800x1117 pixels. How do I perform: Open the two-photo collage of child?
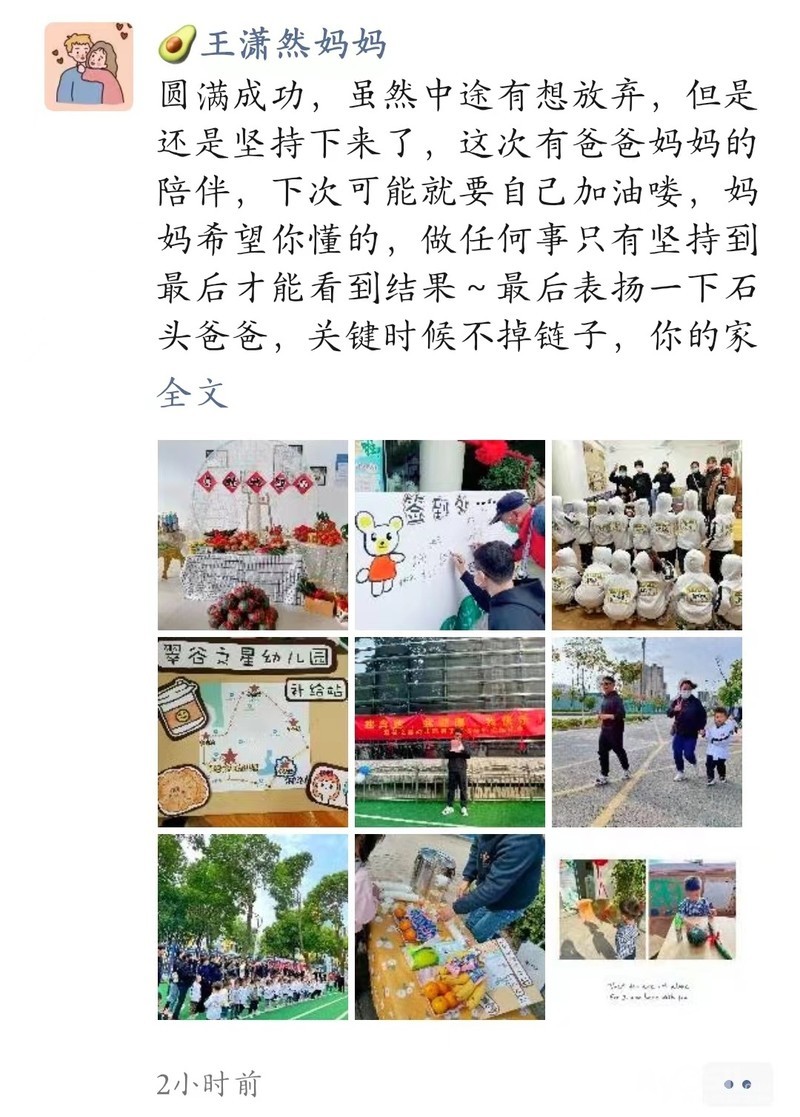coord(647,927)
